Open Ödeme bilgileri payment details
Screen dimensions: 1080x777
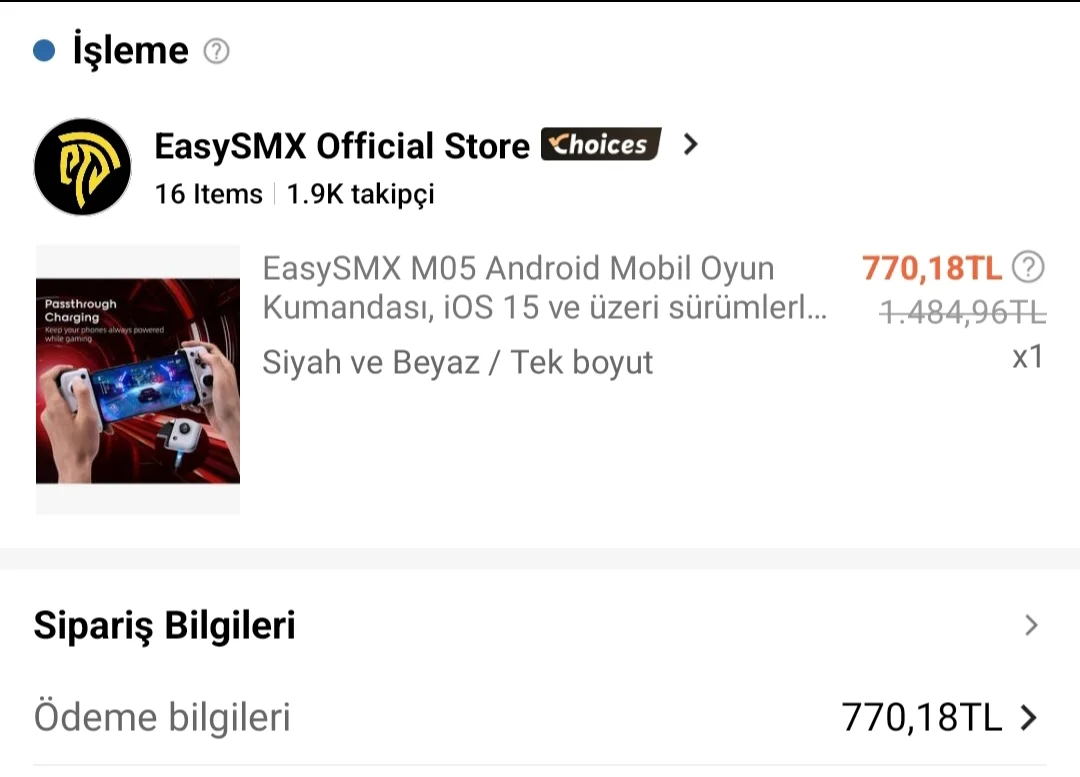[1027, 717]
